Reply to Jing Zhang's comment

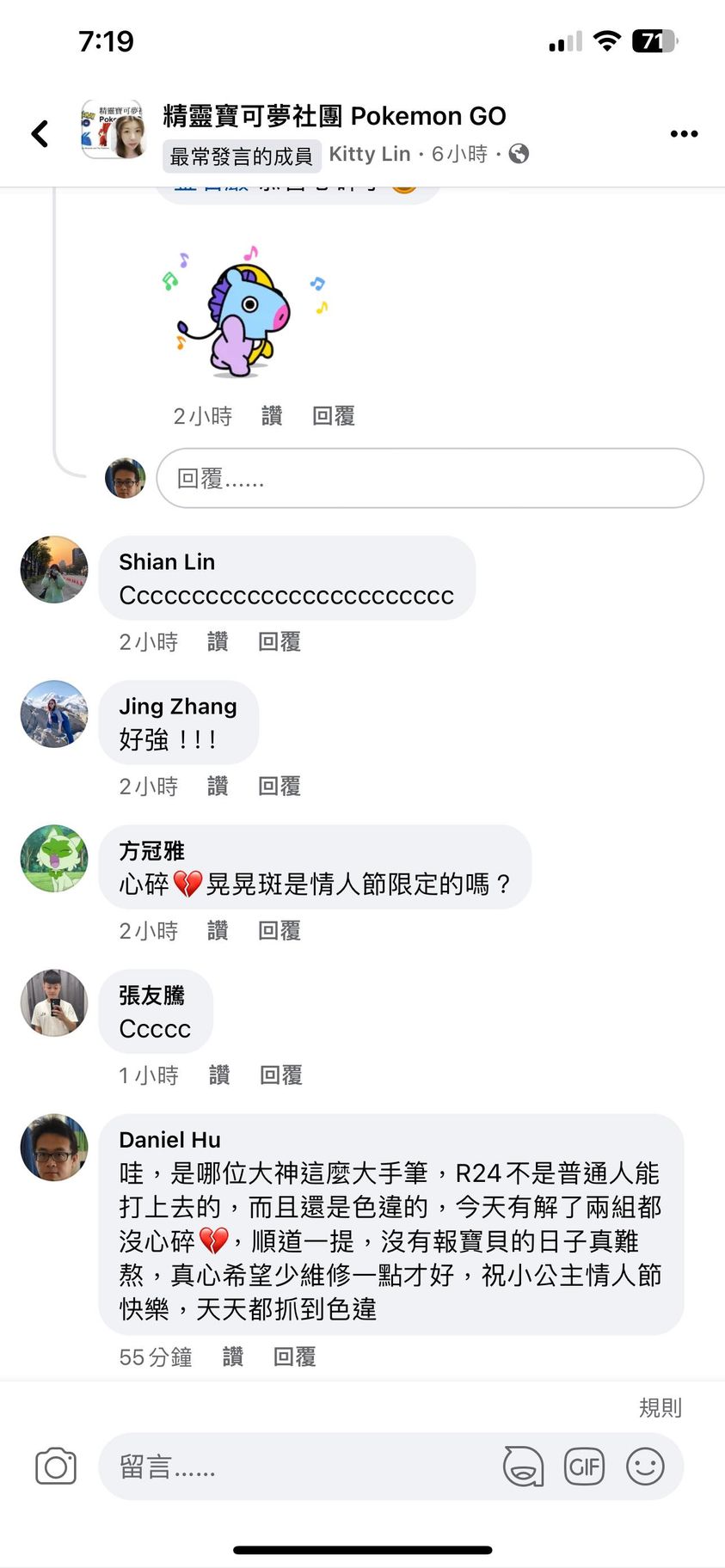280,786
